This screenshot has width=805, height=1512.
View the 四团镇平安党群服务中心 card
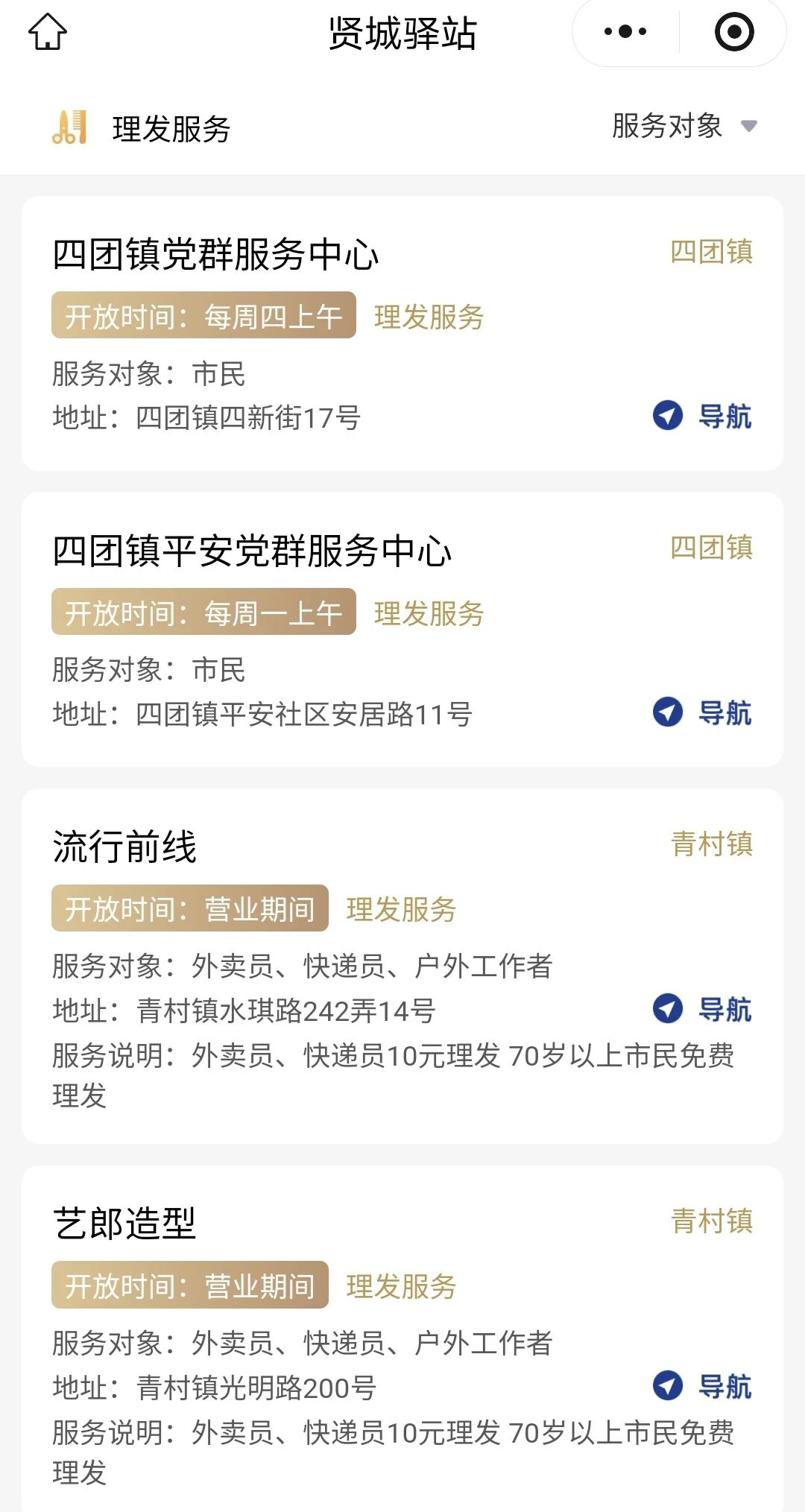click(252, 551)
